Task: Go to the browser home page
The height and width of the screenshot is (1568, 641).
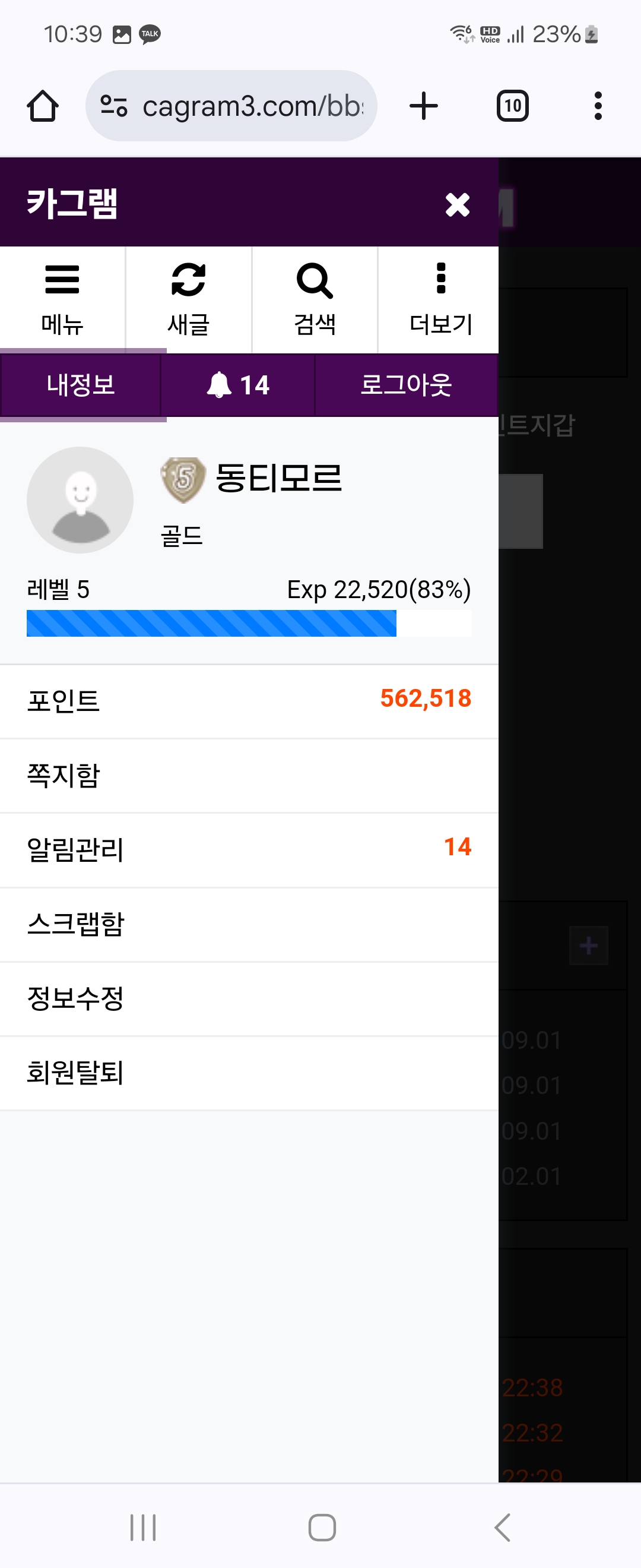Action: coord(43,106)
